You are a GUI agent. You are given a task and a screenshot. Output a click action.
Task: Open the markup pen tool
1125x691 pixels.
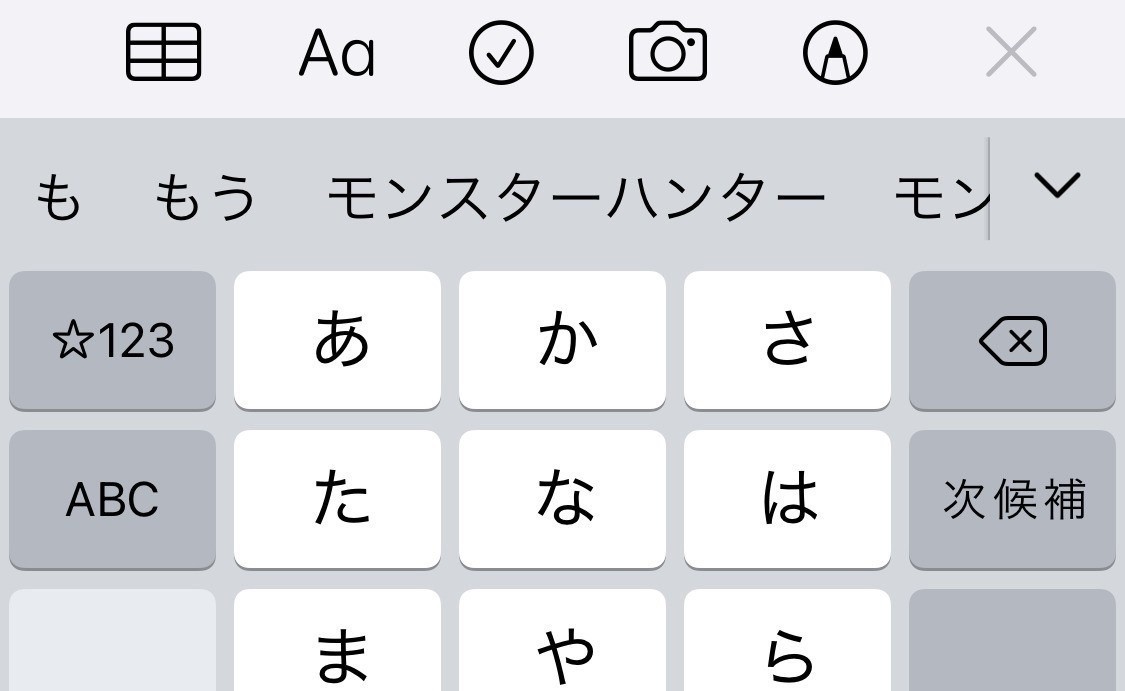pos(835,53)
